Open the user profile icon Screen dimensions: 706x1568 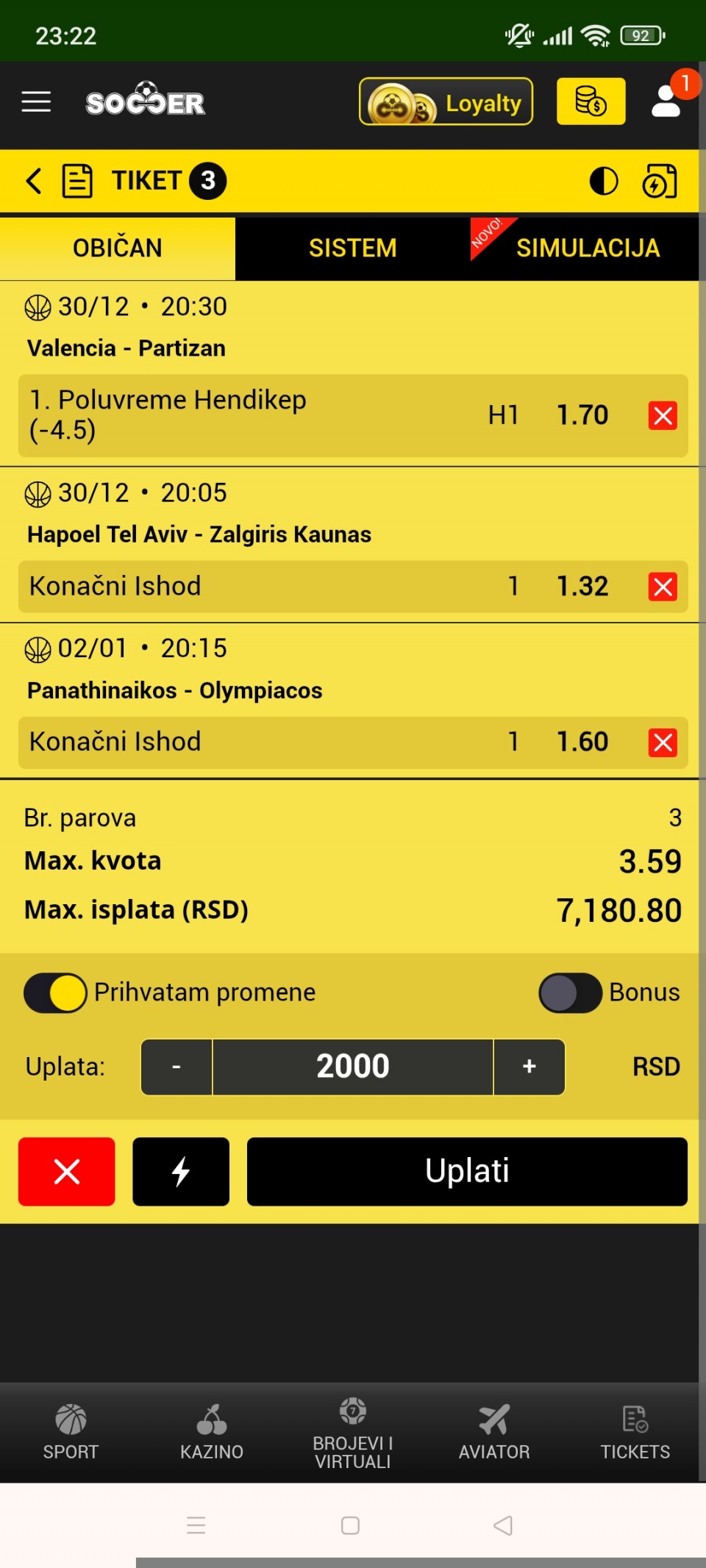[666, 101]
